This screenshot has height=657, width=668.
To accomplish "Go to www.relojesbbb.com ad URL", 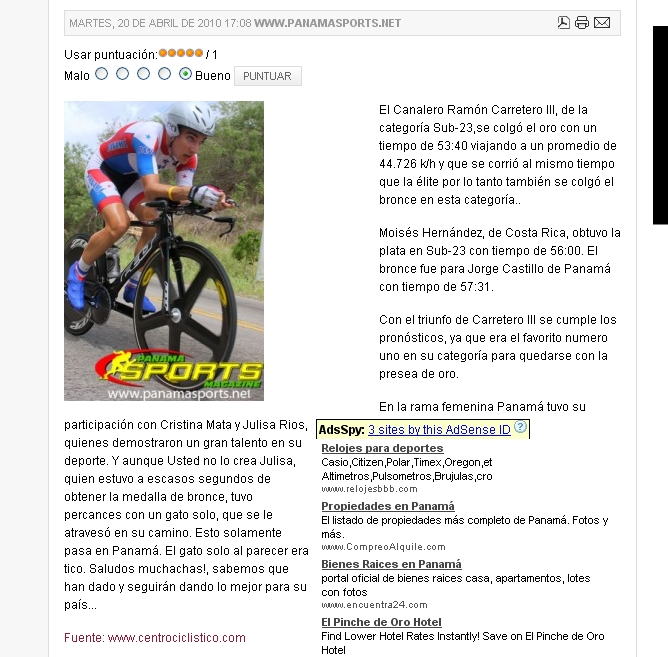I will 369,489.
